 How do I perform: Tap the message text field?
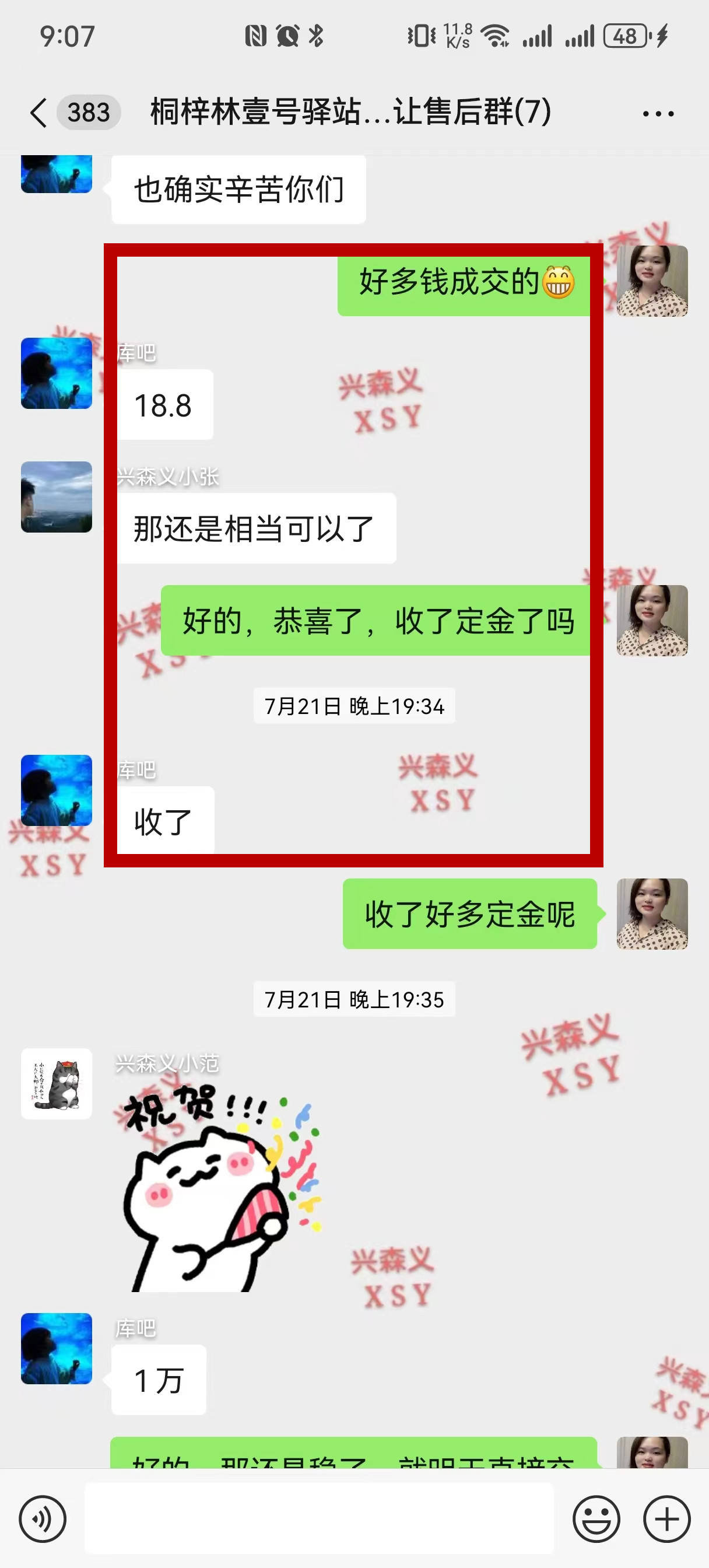319,1518
